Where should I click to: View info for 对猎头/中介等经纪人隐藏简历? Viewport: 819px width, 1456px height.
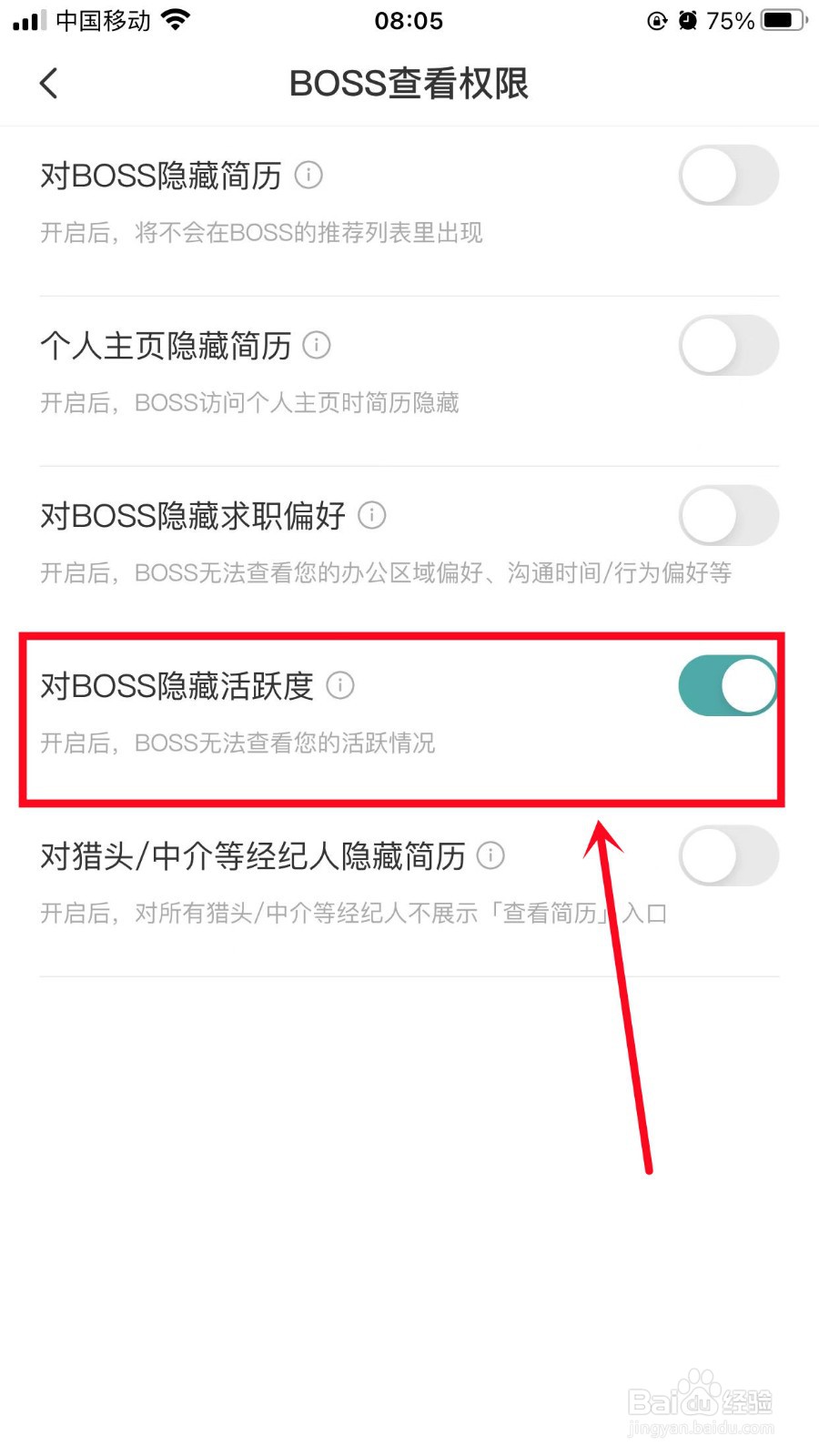click(490, 855)
